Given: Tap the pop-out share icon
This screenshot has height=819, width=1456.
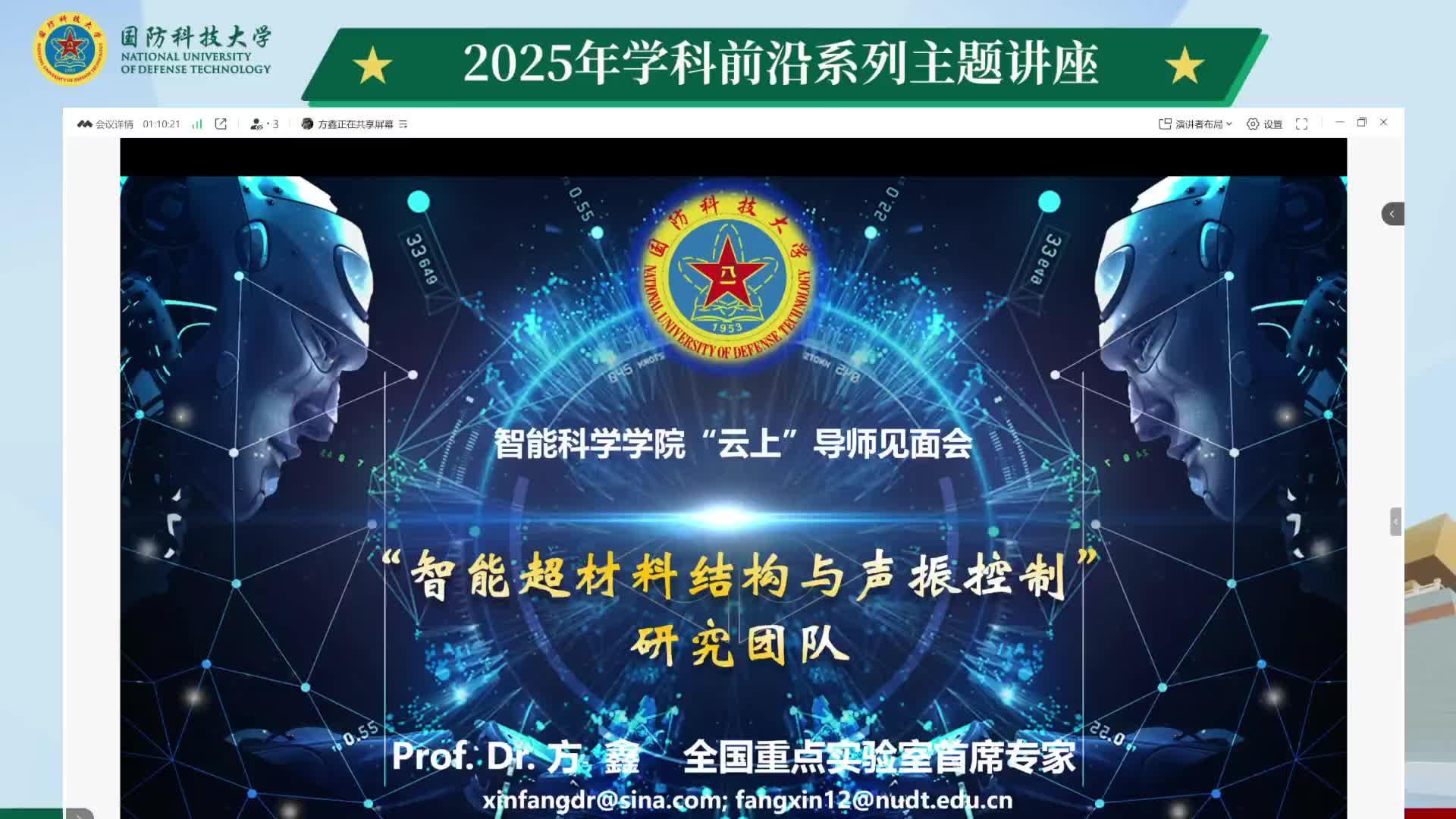Looking at the screenshot, I should [x=221, y=124].
